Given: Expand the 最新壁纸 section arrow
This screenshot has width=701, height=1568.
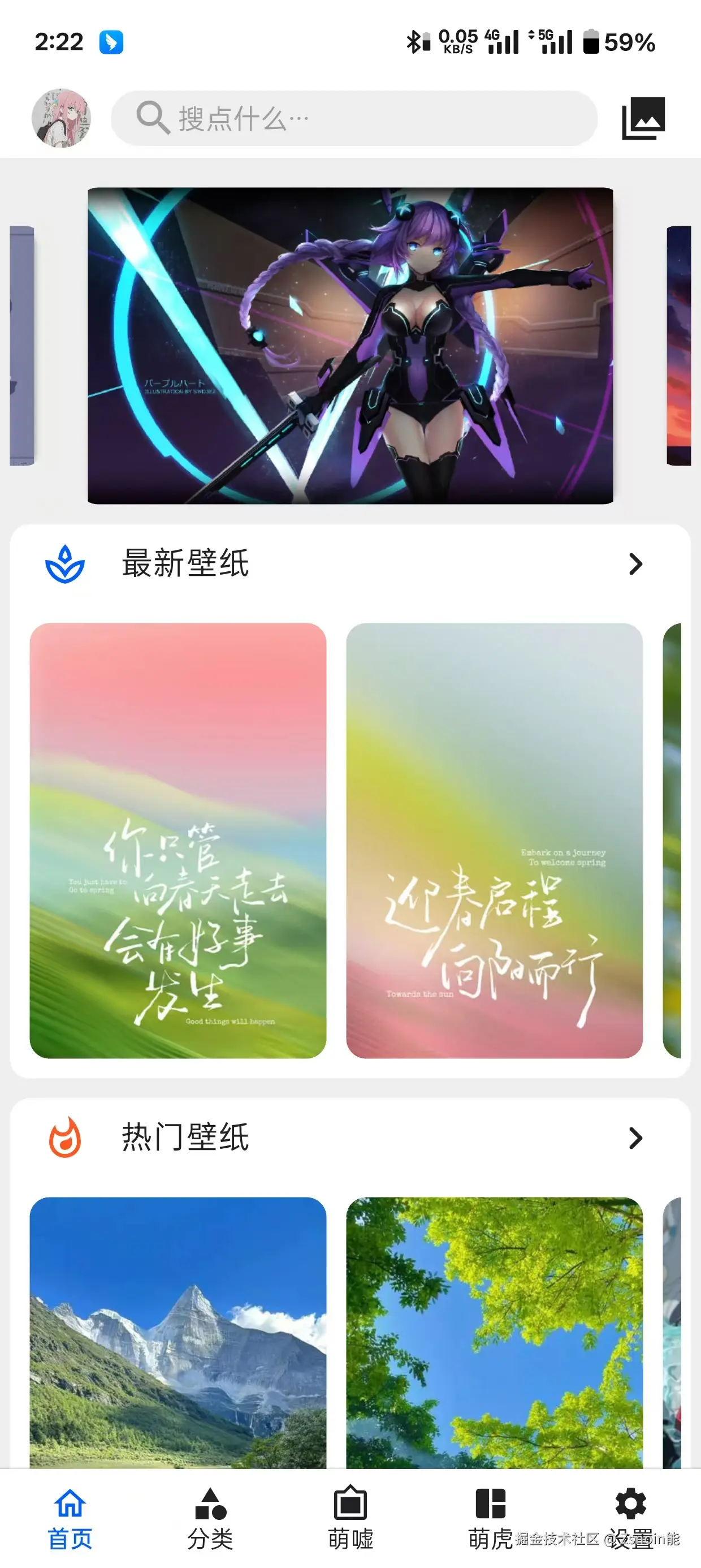Looking at the screenshot, I should coord(635,565).
